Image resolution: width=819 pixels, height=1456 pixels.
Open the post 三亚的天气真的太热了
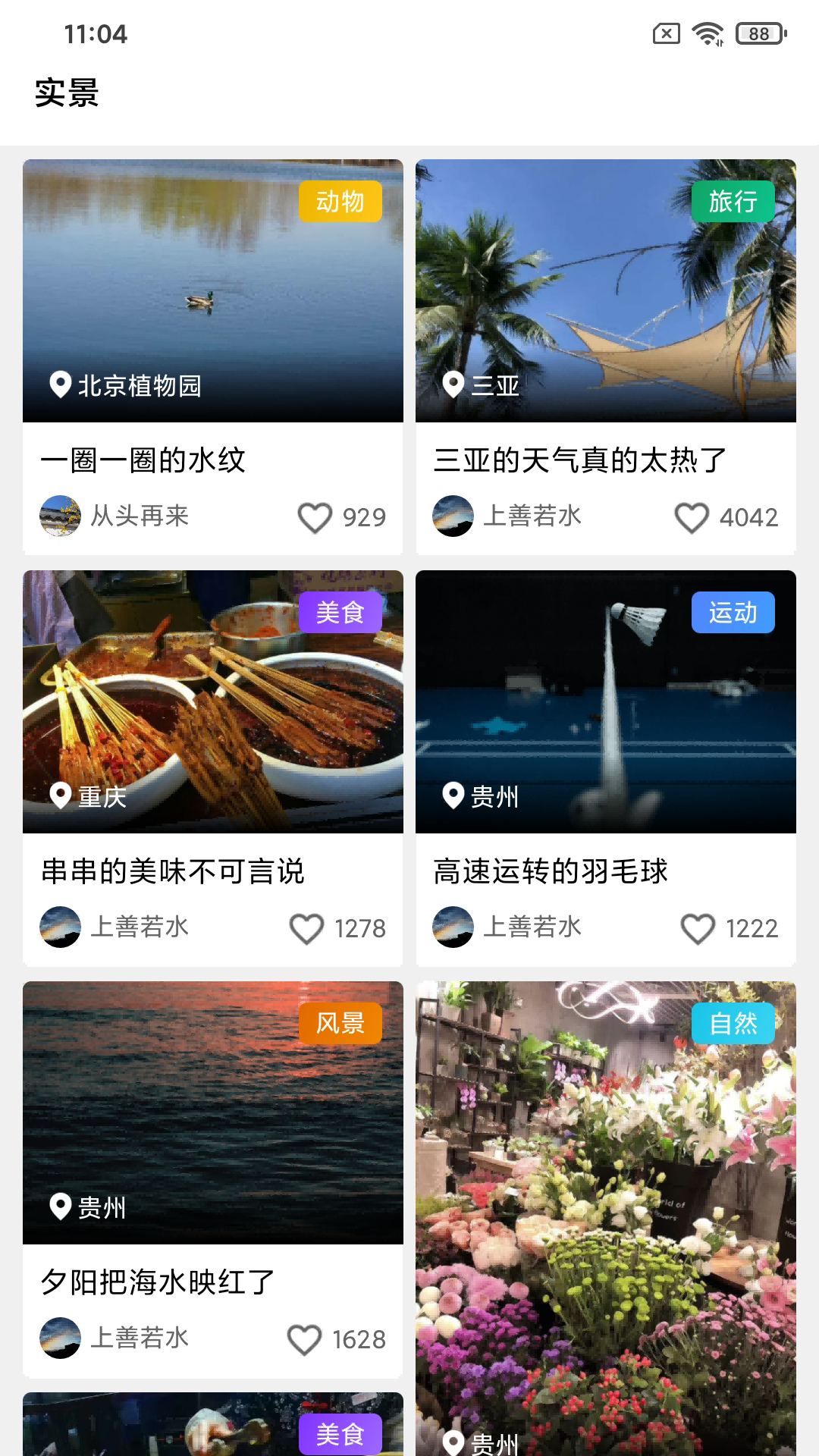pos(578,458)
